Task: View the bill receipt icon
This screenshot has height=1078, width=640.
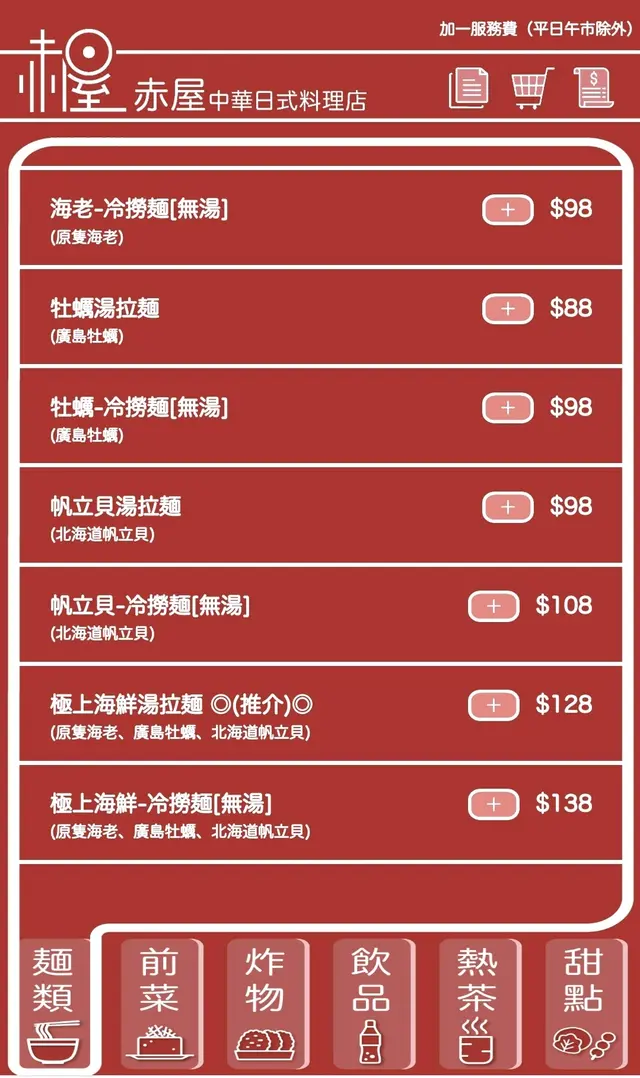Action: click(593, 87)
